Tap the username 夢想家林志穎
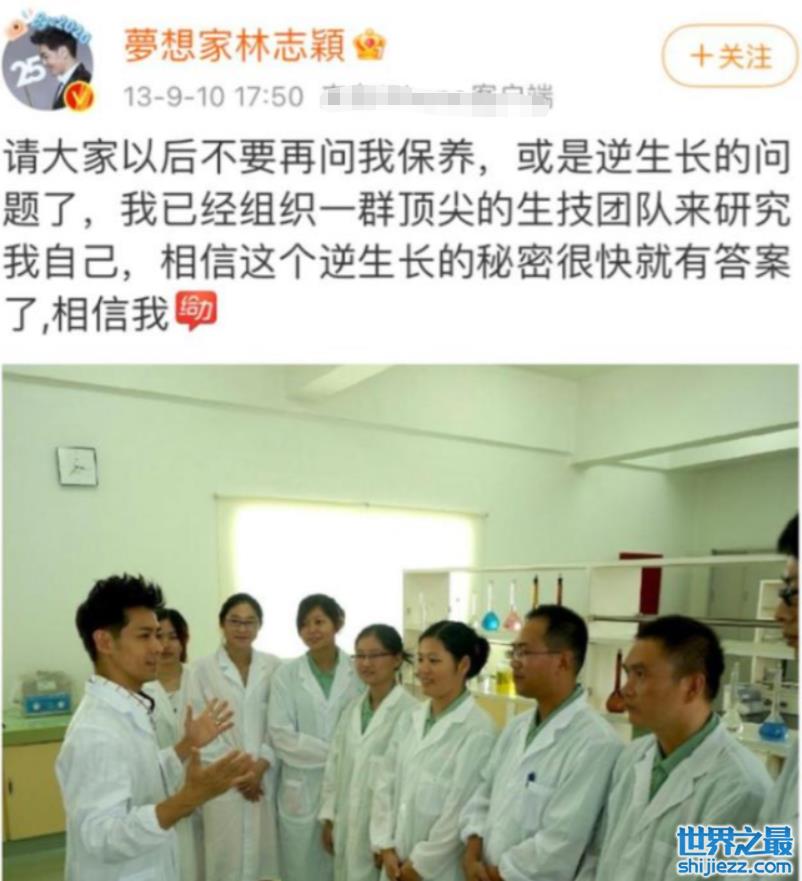802x881 pixels. click(234, 45)
